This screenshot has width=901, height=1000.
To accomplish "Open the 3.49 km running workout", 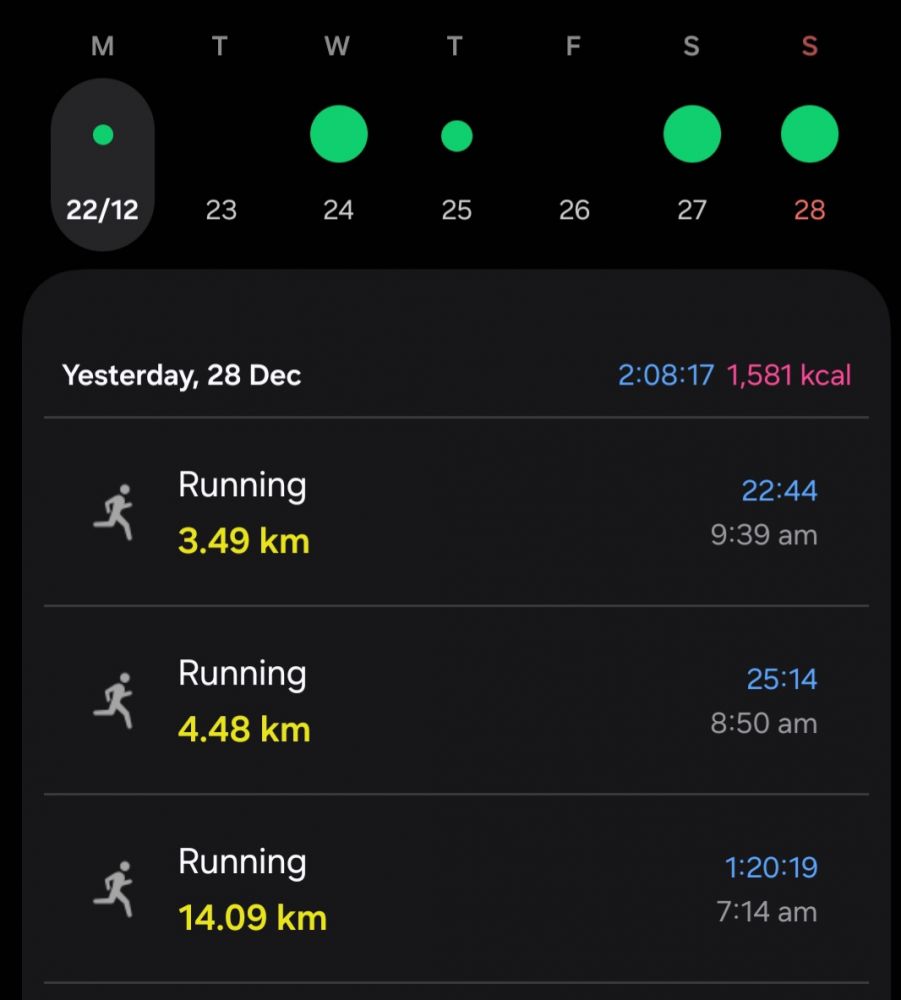I will pyautogui.click(x=456, y=512).
